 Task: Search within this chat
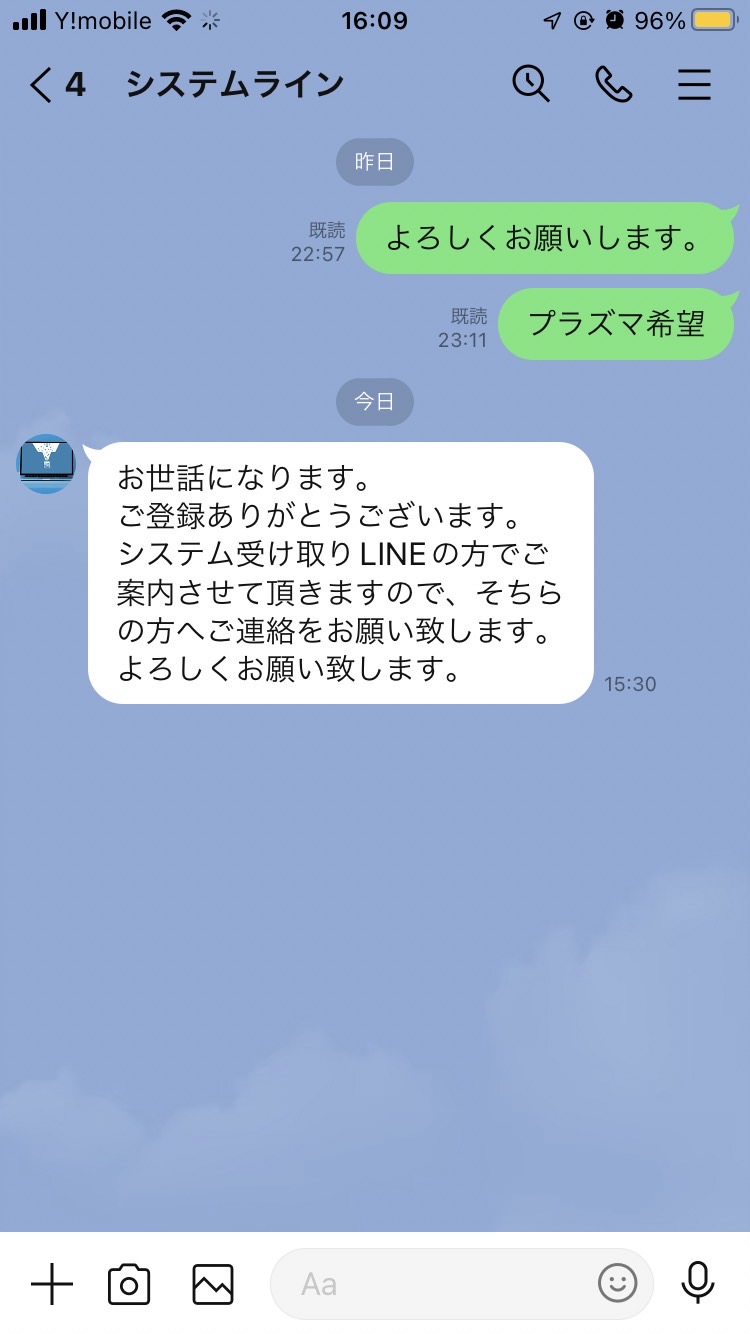tap(531, 84)
